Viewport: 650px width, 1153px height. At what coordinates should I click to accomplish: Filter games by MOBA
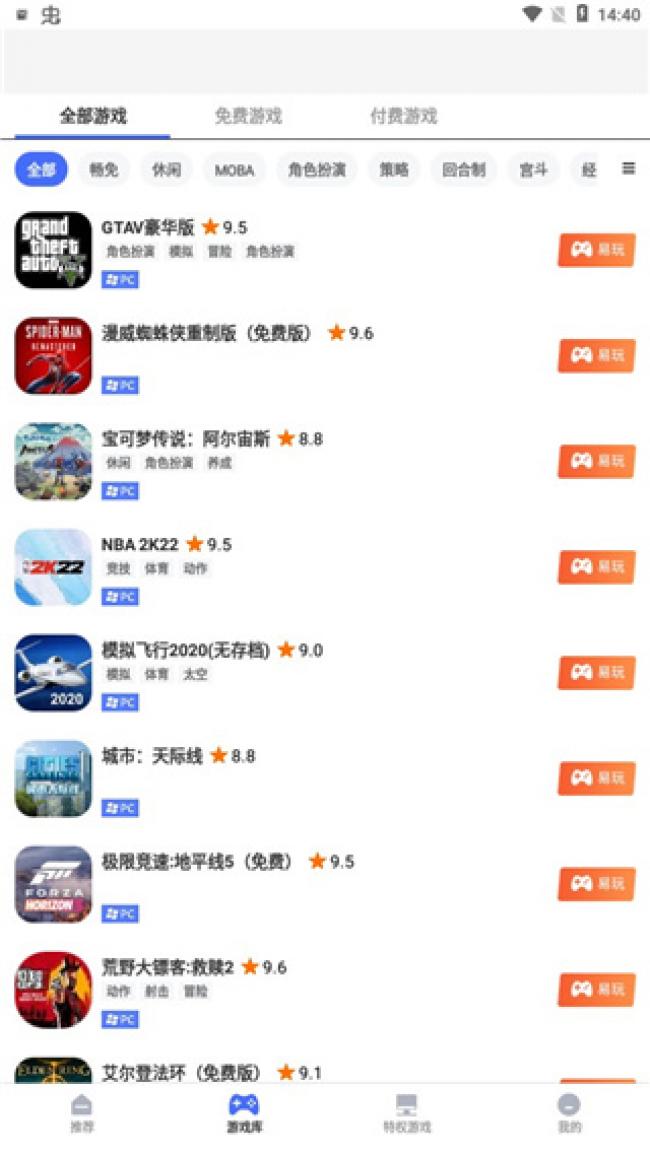point(234,170)
